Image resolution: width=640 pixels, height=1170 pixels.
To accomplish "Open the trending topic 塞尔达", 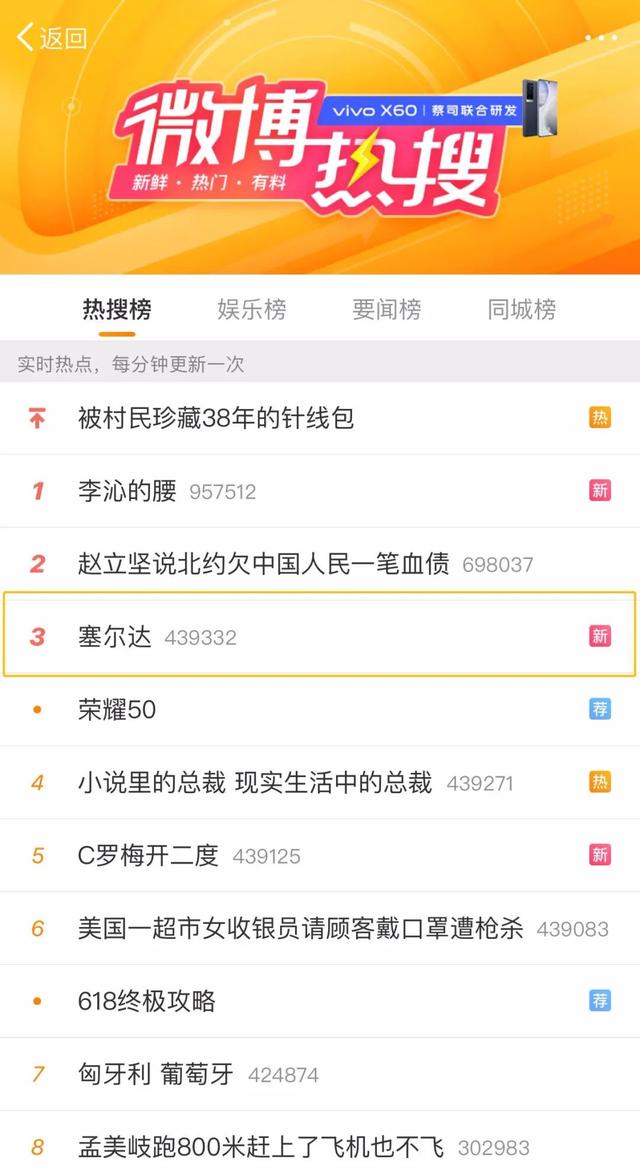I will (115, 636).
